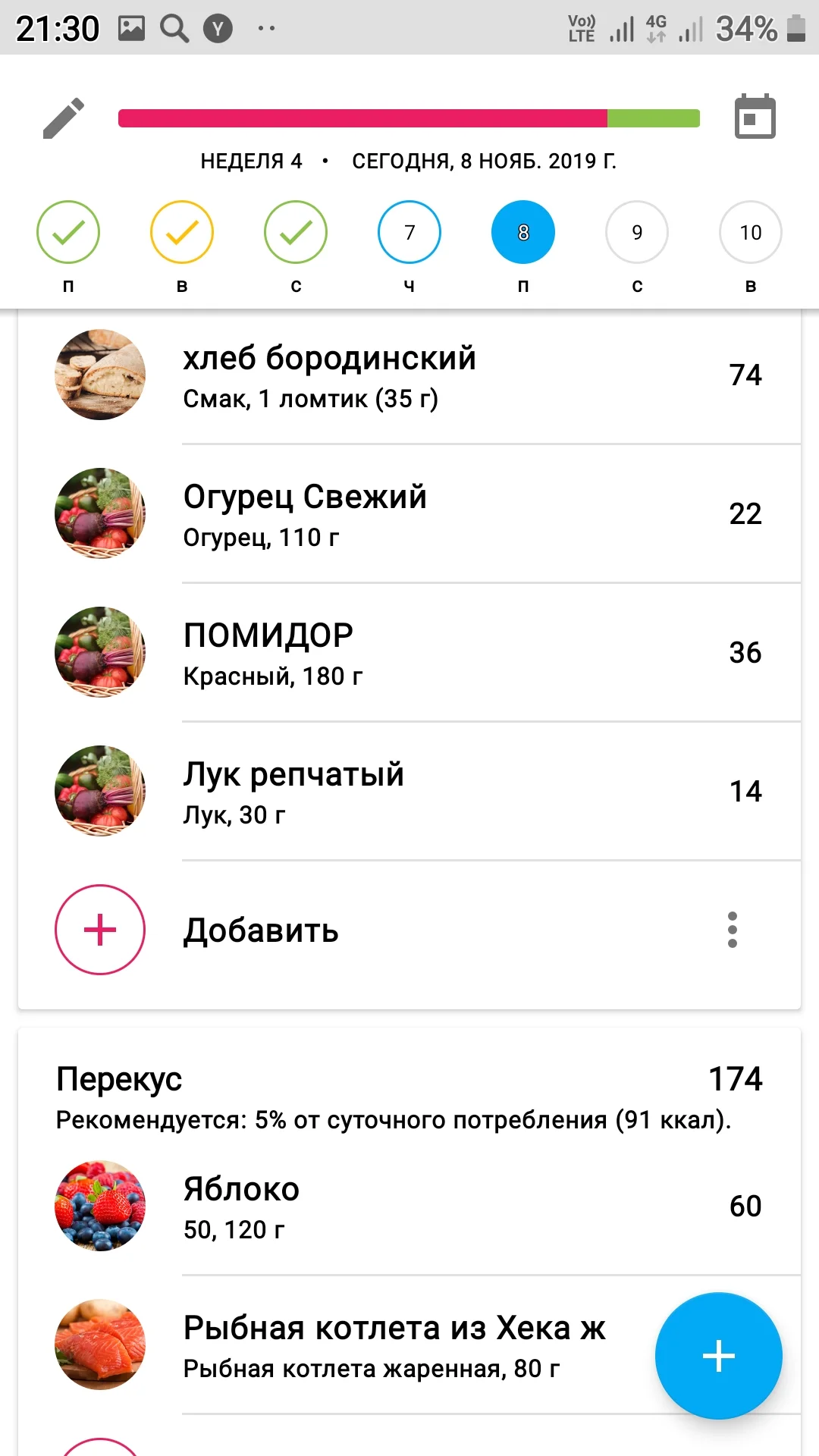Open the calendar picker
This screenshot has height=1456, width=819.
coord(755,118)
